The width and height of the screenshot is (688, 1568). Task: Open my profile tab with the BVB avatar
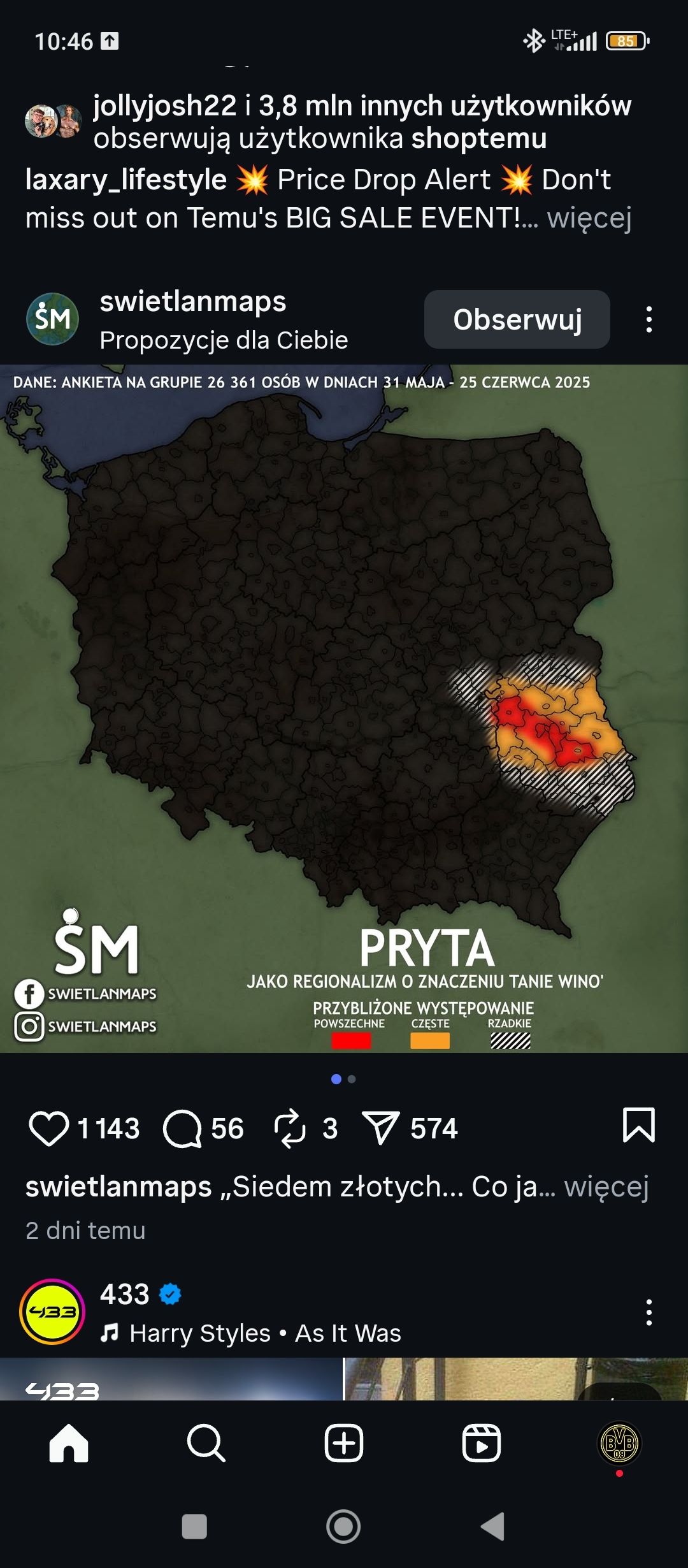tap(619, 1443)
